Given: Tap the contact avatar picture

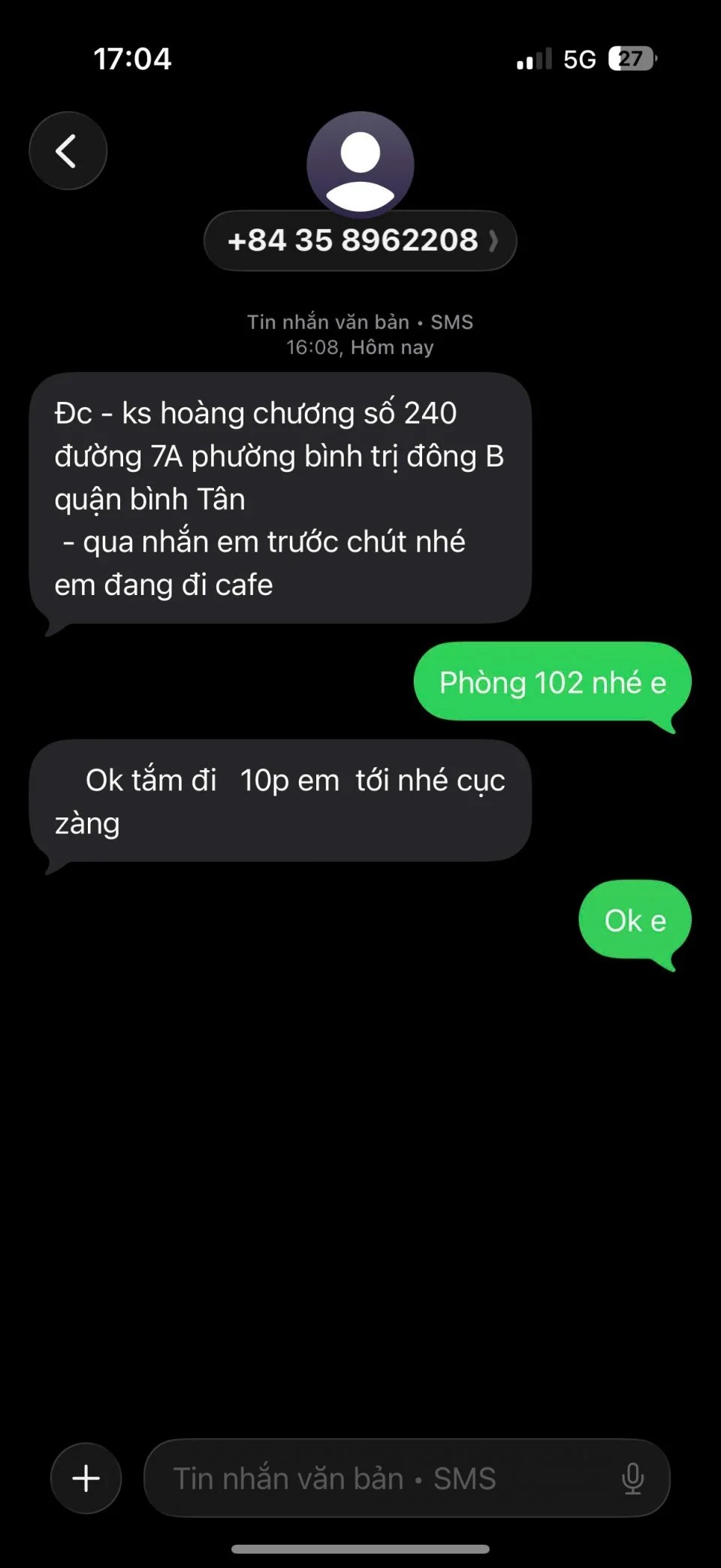Looking at the screenshot, I should click(x=360, y=162).
